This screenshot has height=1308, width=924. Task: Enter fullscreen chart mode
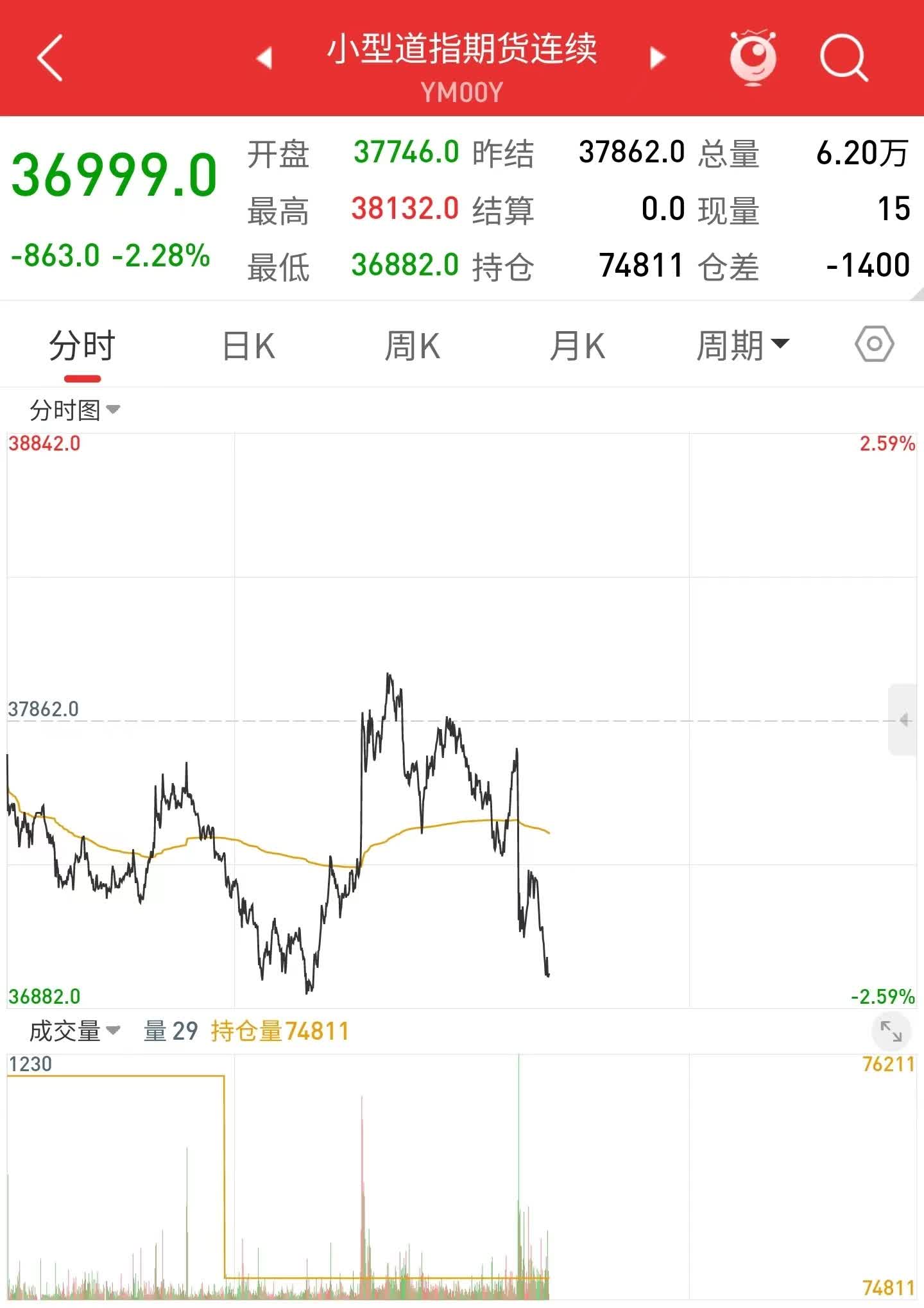pos(891,1031)
